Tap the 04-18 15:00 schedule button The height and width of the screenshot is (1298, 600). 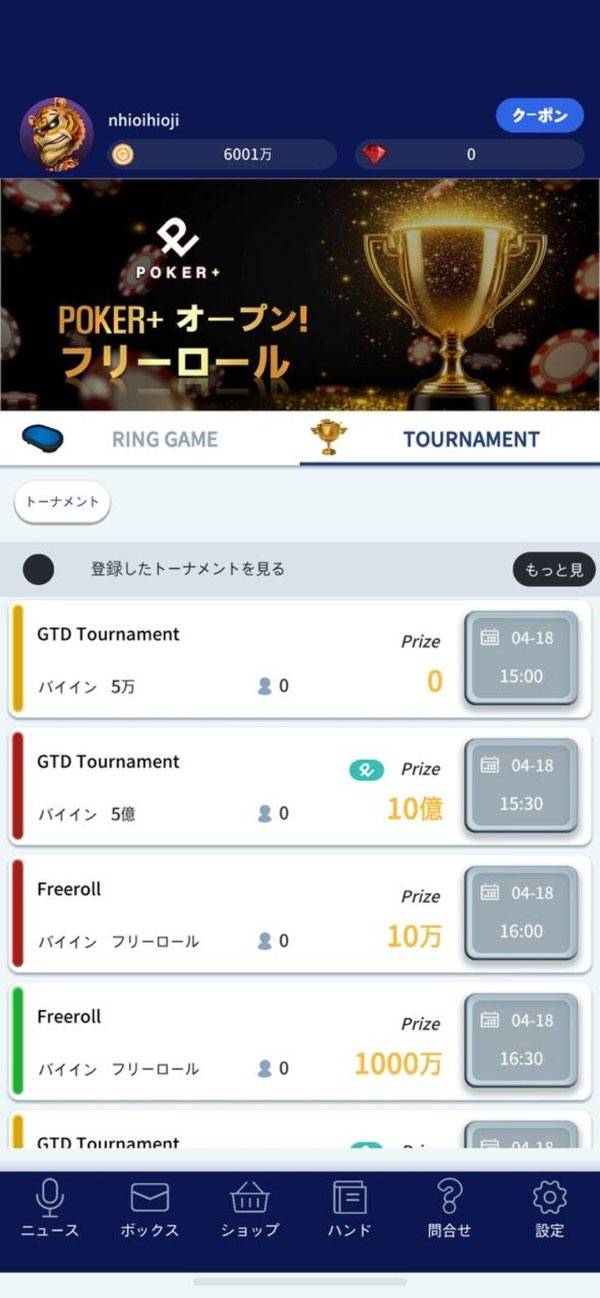(x=521, y=657)
